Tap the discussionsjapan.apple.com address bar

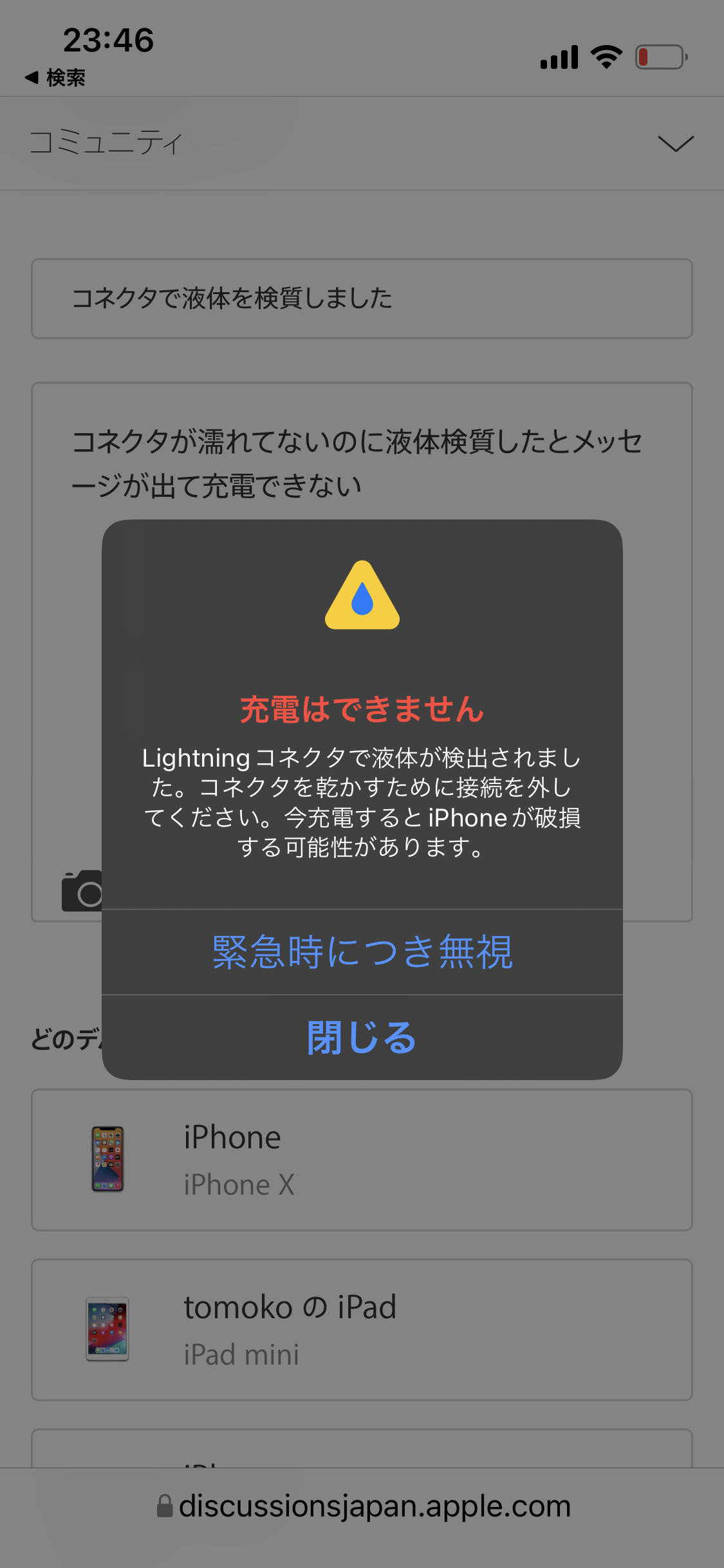point(364,1506)
